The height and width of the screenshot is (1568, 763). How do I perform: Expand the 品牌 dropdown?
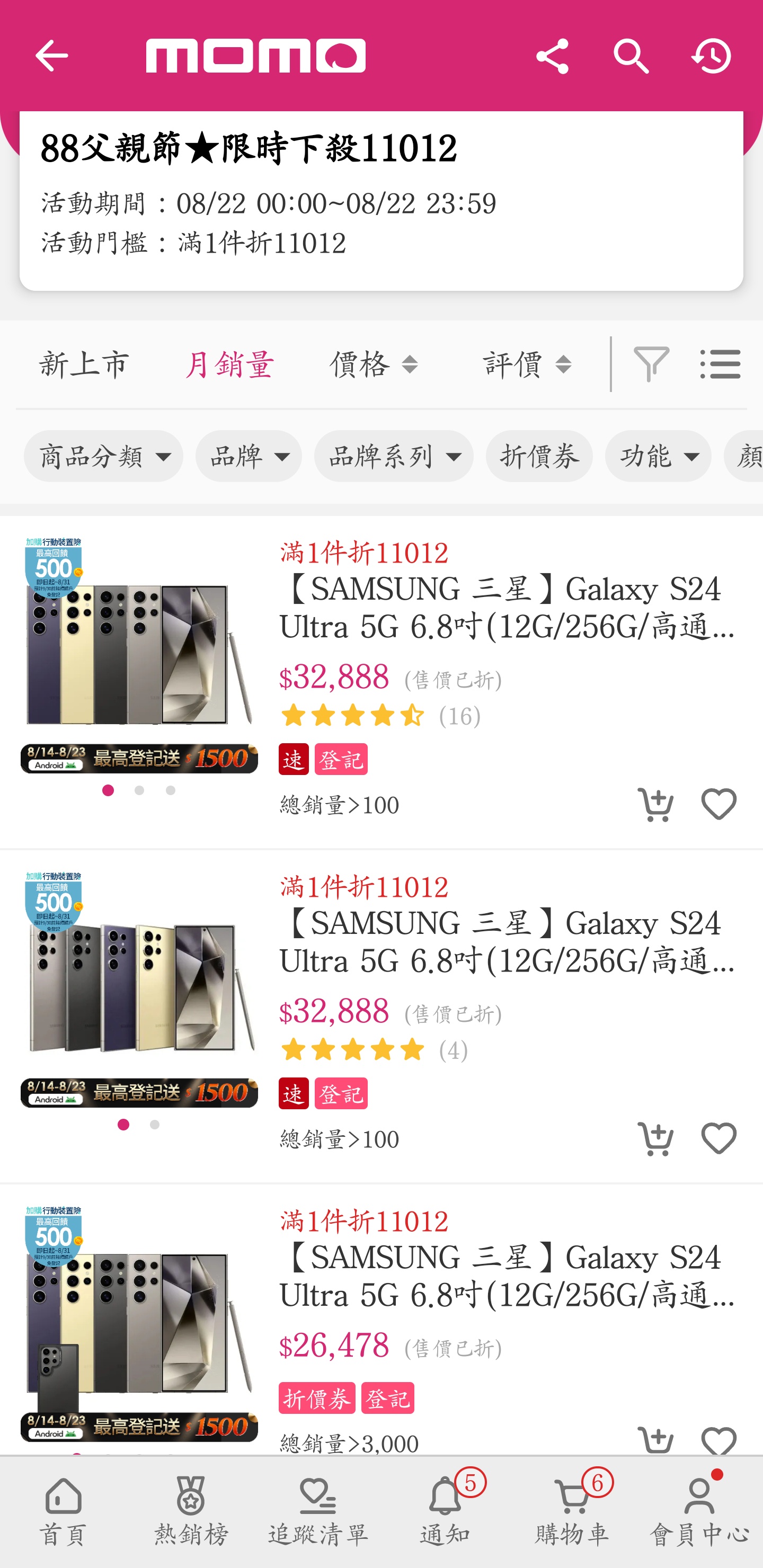[249, 456]
